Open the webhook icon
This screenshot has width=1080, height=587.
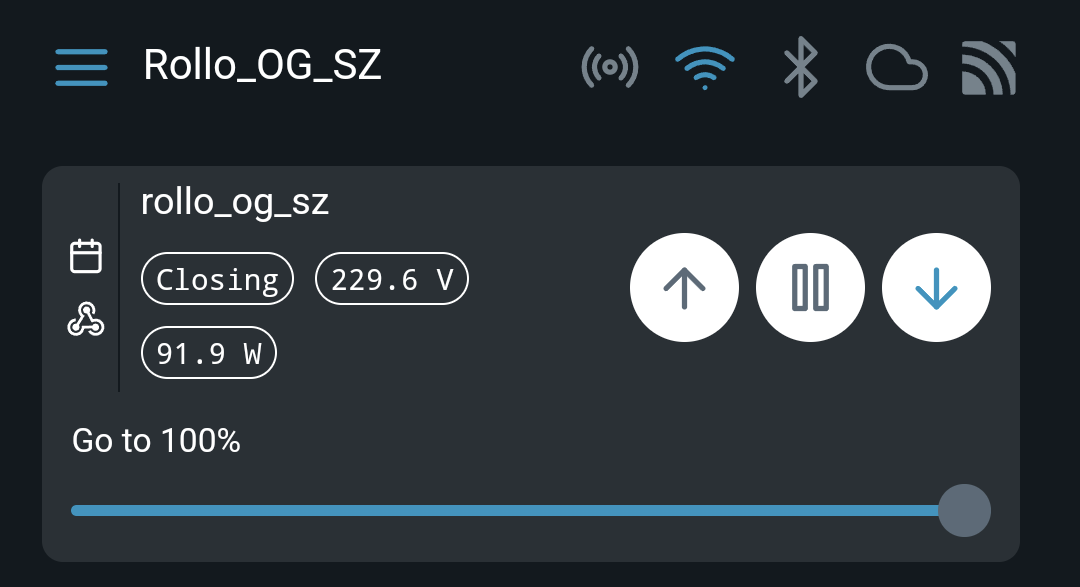click(x=86, y=320)
